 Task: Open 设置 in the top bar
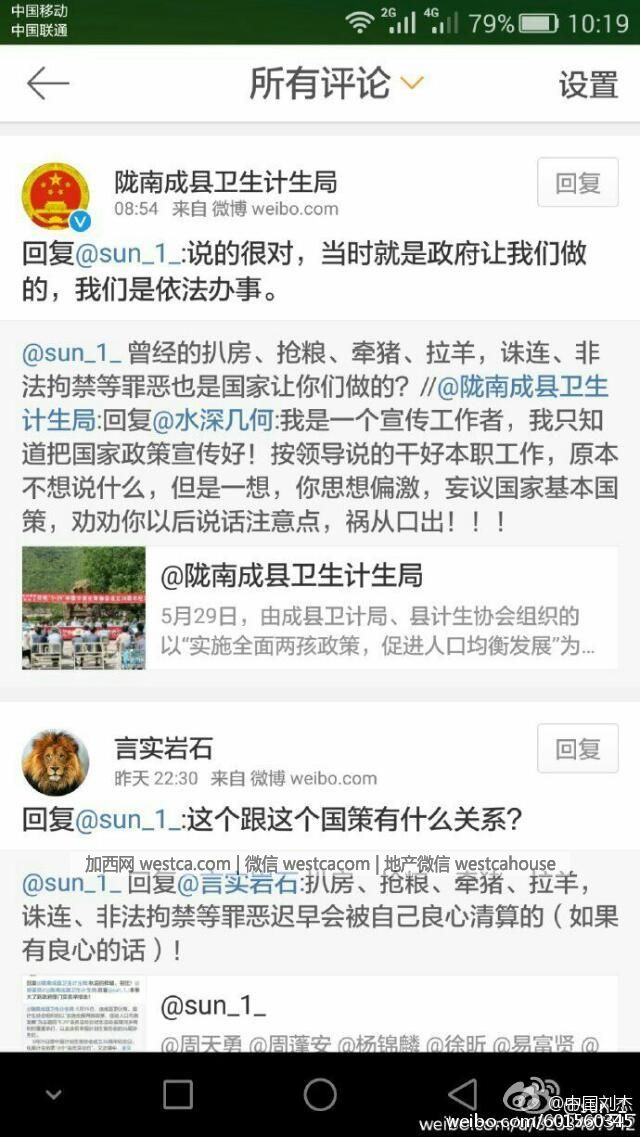(588, 85)
